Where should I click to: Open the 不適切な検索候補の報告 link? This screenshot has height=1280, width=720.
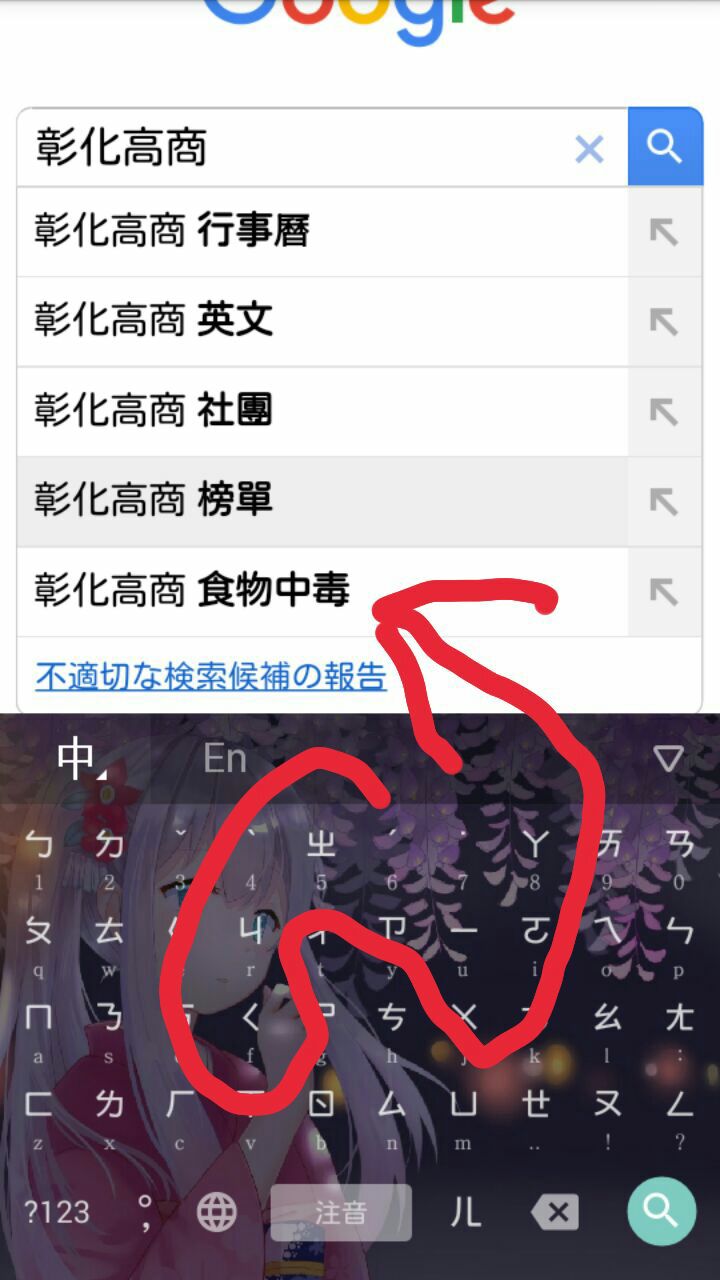click(211, 677)
